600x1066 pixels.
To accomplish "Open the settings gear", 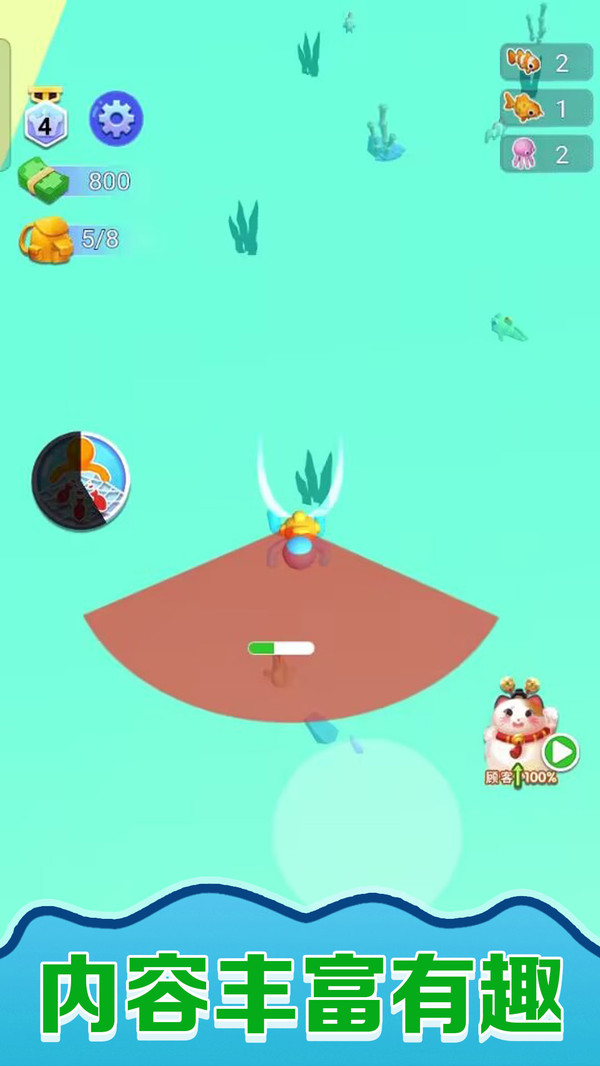I will [x=117, y=118].
